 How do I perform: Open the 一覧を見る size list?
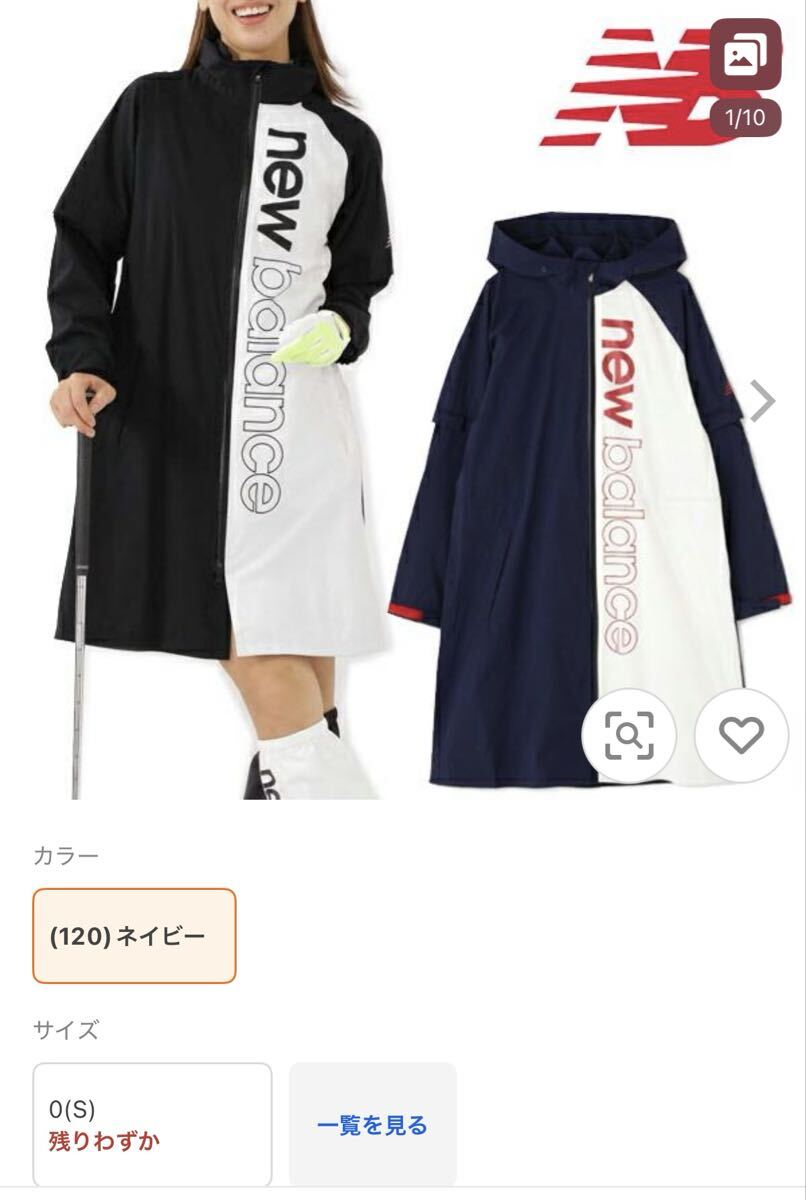(372, 1124)
